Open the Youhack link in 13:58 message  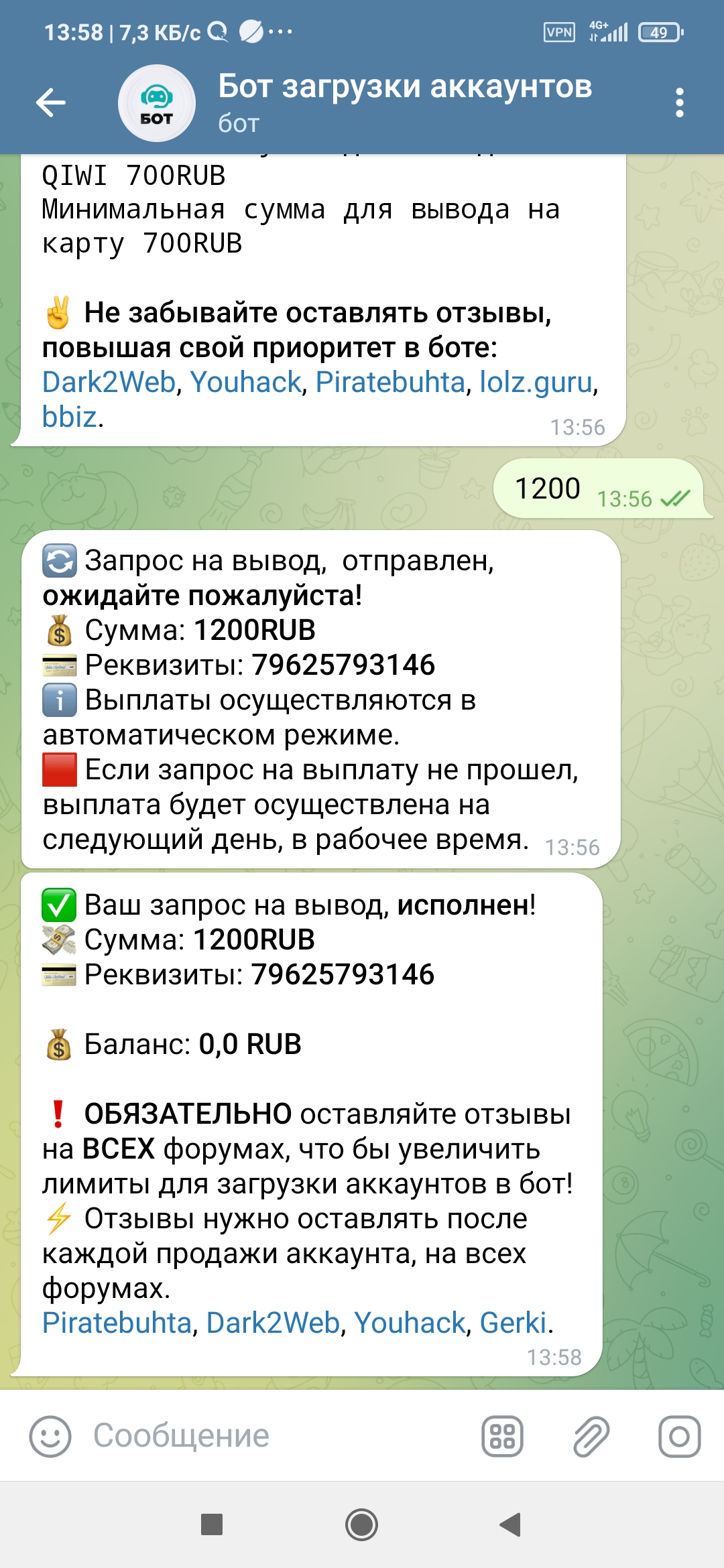(410, 1323)
